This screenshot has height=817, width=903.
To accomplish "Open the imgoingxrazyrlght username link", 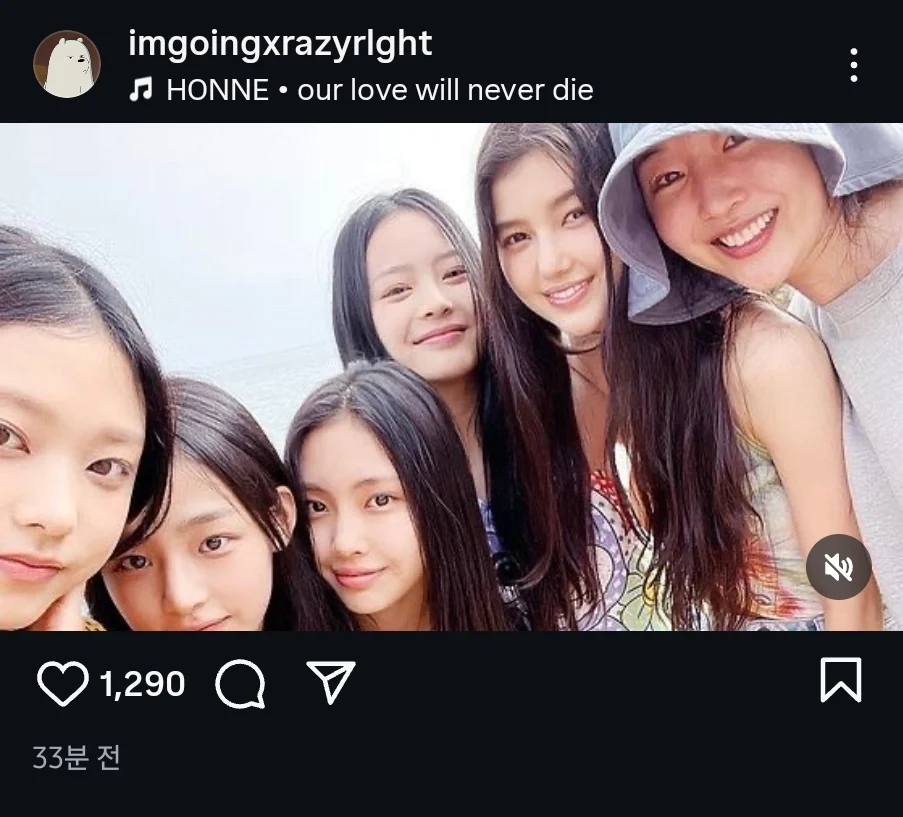I will [280, 43].
